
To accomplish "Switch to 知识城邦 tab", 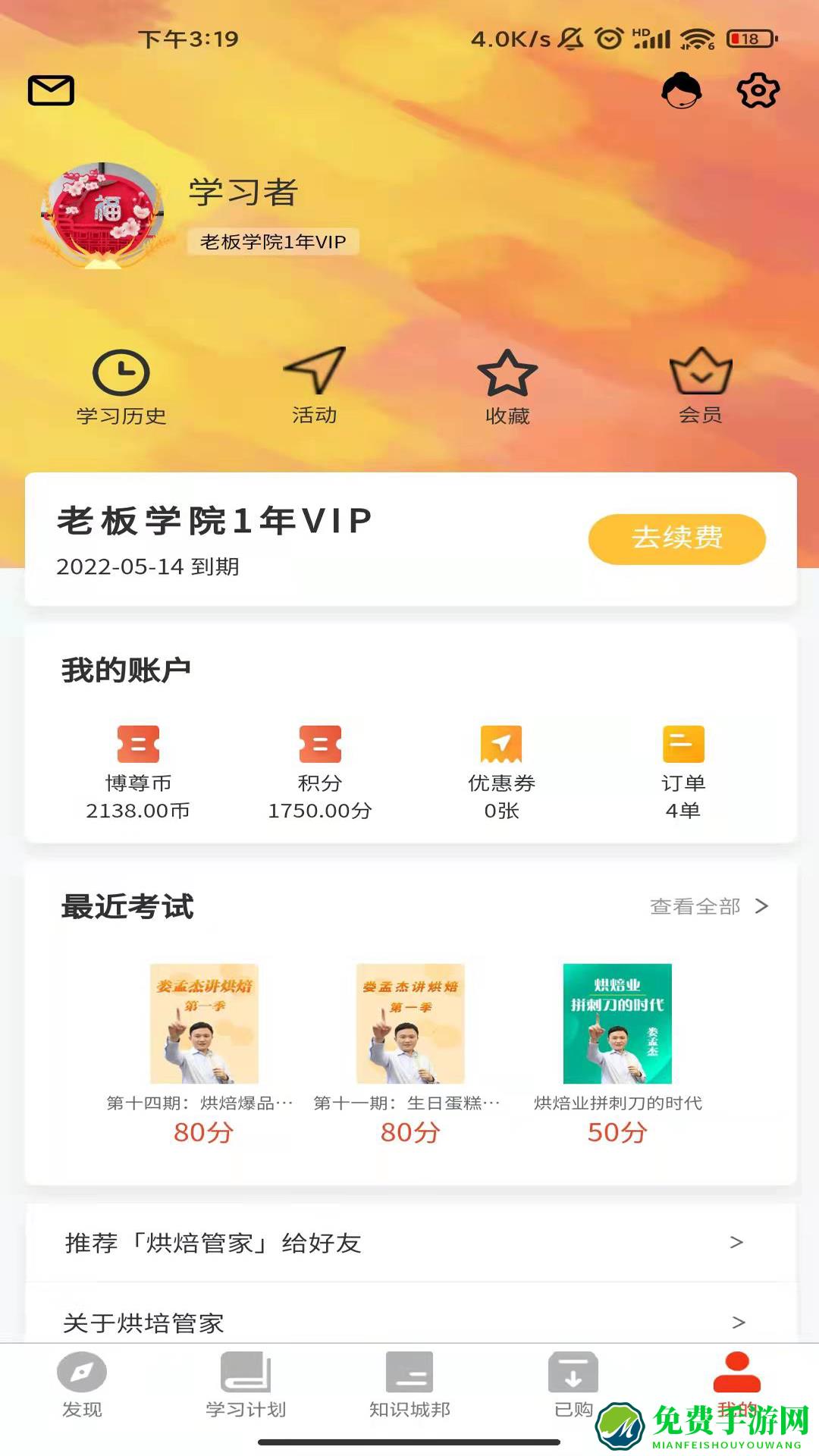I will click(409, 1388).
